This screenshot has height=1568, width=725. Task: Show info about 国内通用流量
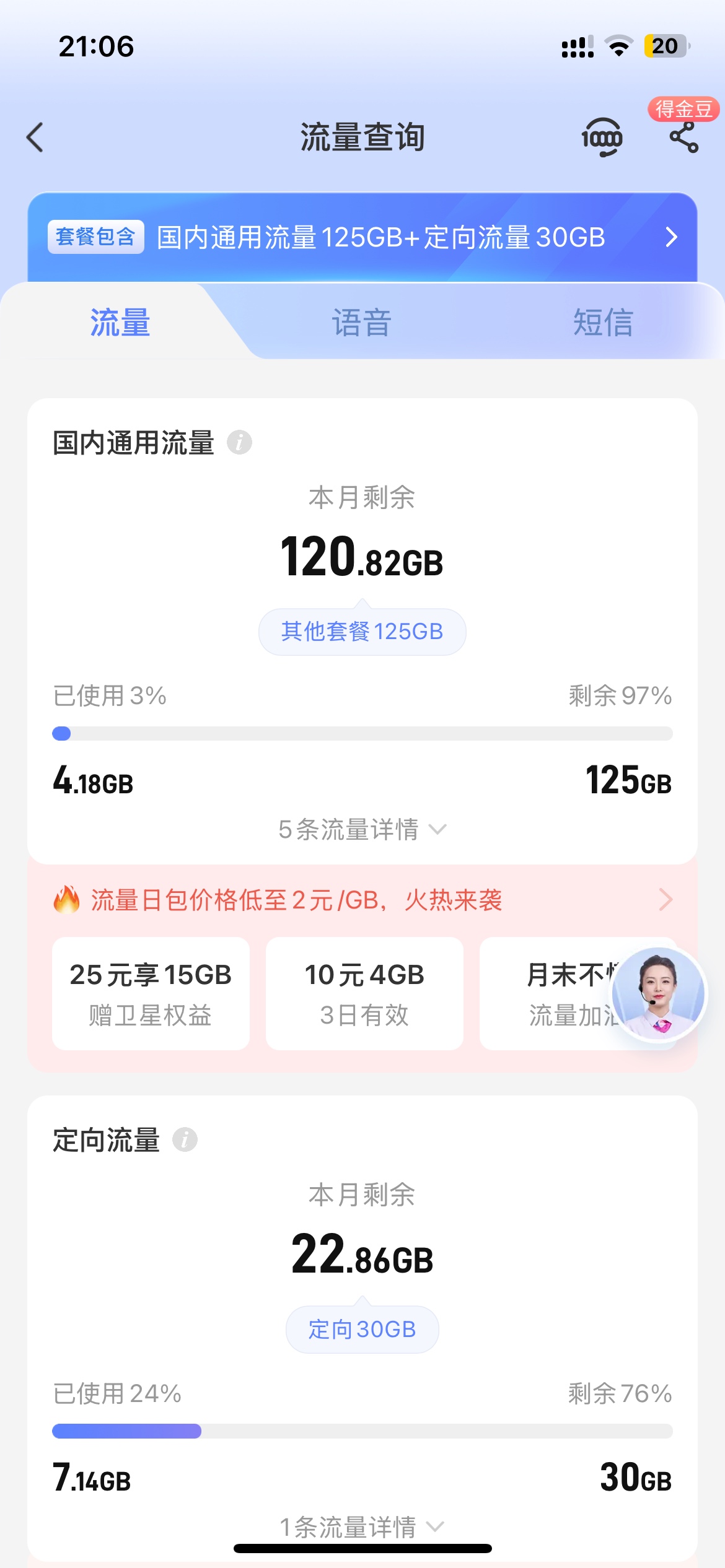(239, 443)
